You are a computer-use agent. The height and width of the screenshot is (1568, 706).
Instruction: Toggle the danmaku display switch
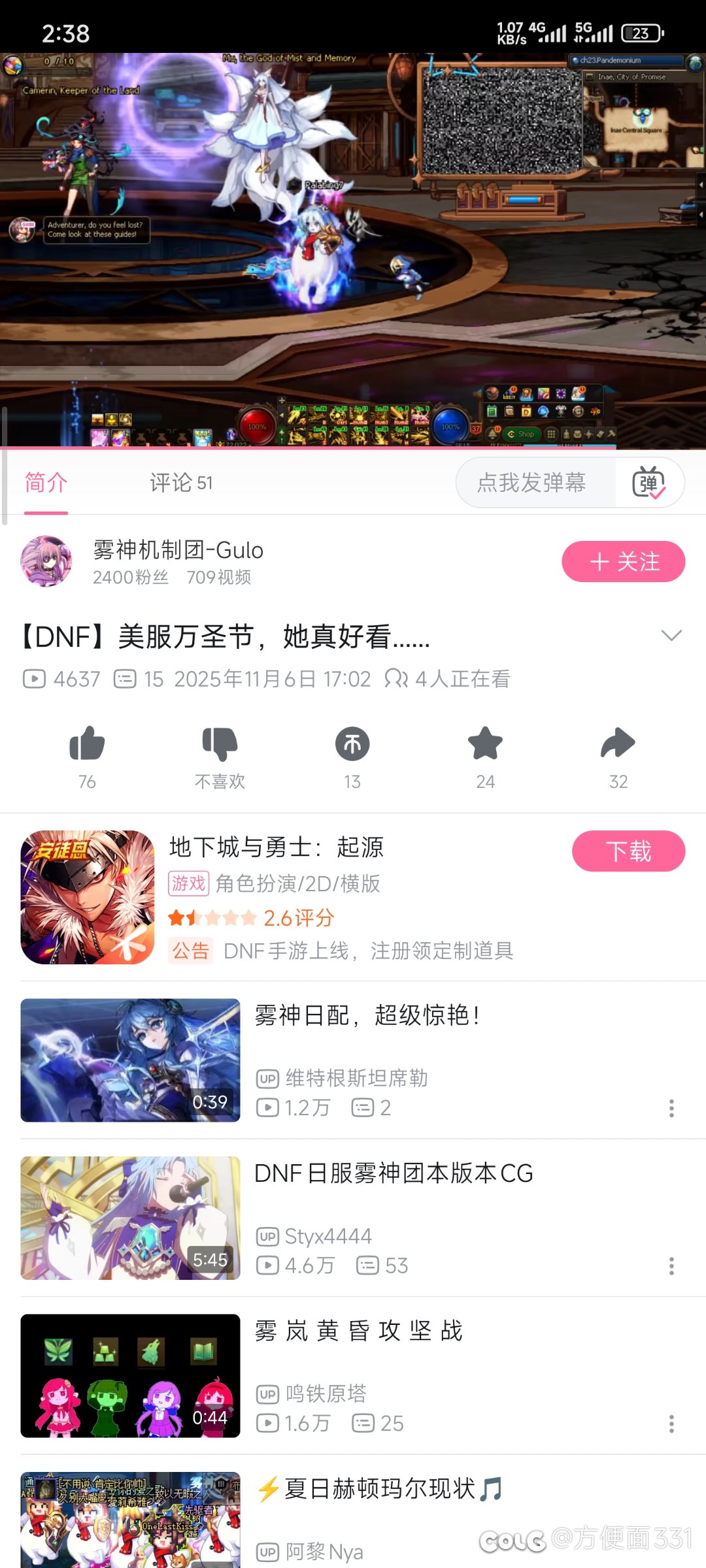(x=650, y=482)
